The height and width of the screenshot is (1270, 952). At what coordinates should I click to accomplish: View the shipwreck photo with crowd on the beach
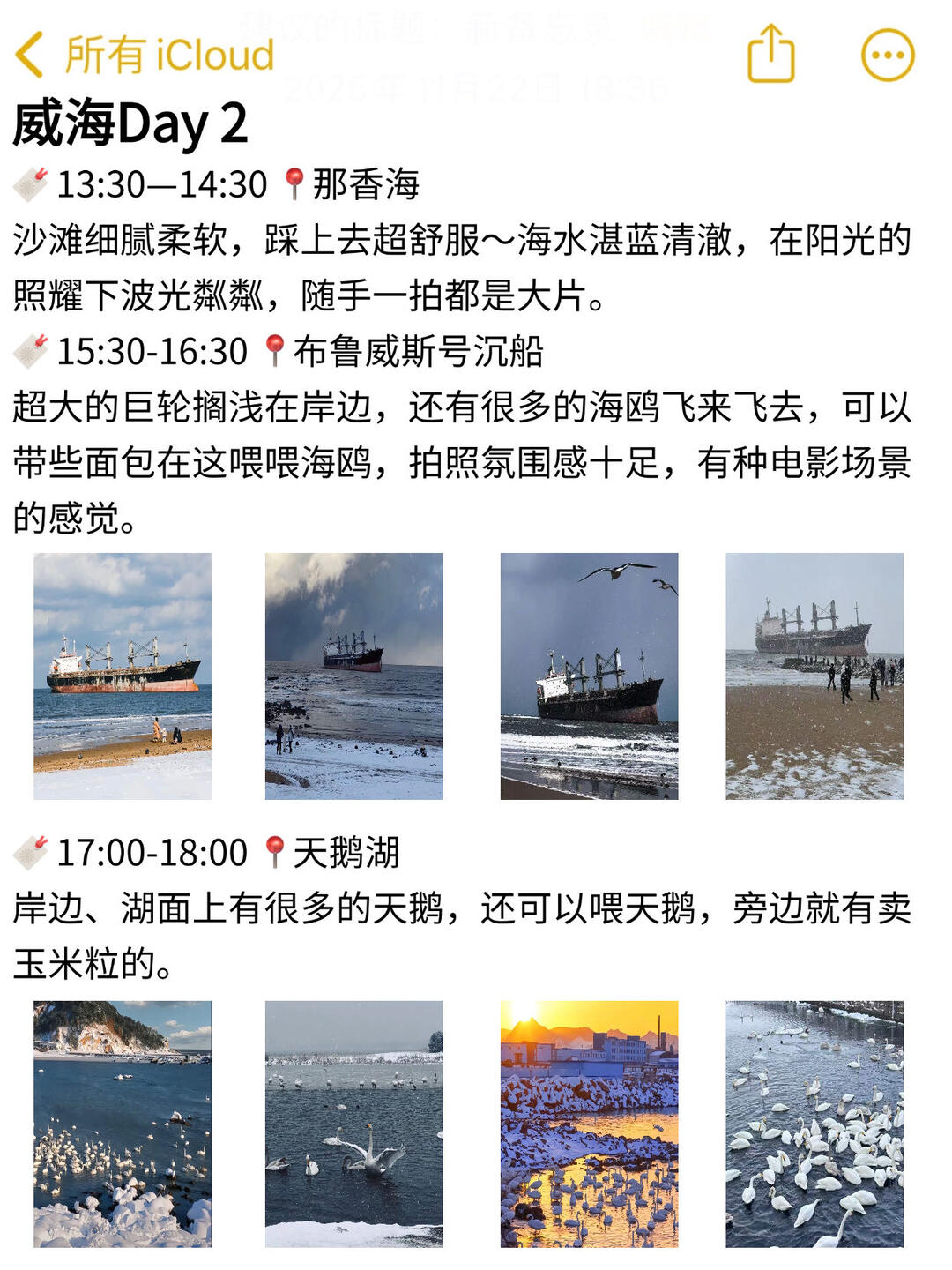click(x=814, y=676)
